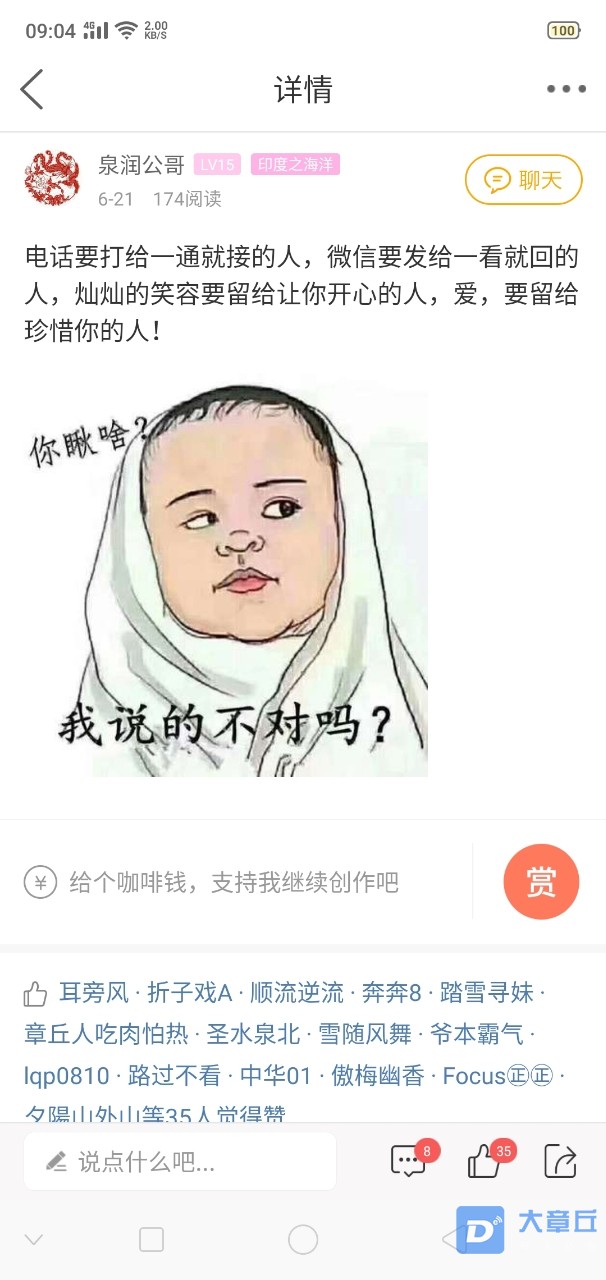Open liker 圣水泉北's profile

(253, 1034)
